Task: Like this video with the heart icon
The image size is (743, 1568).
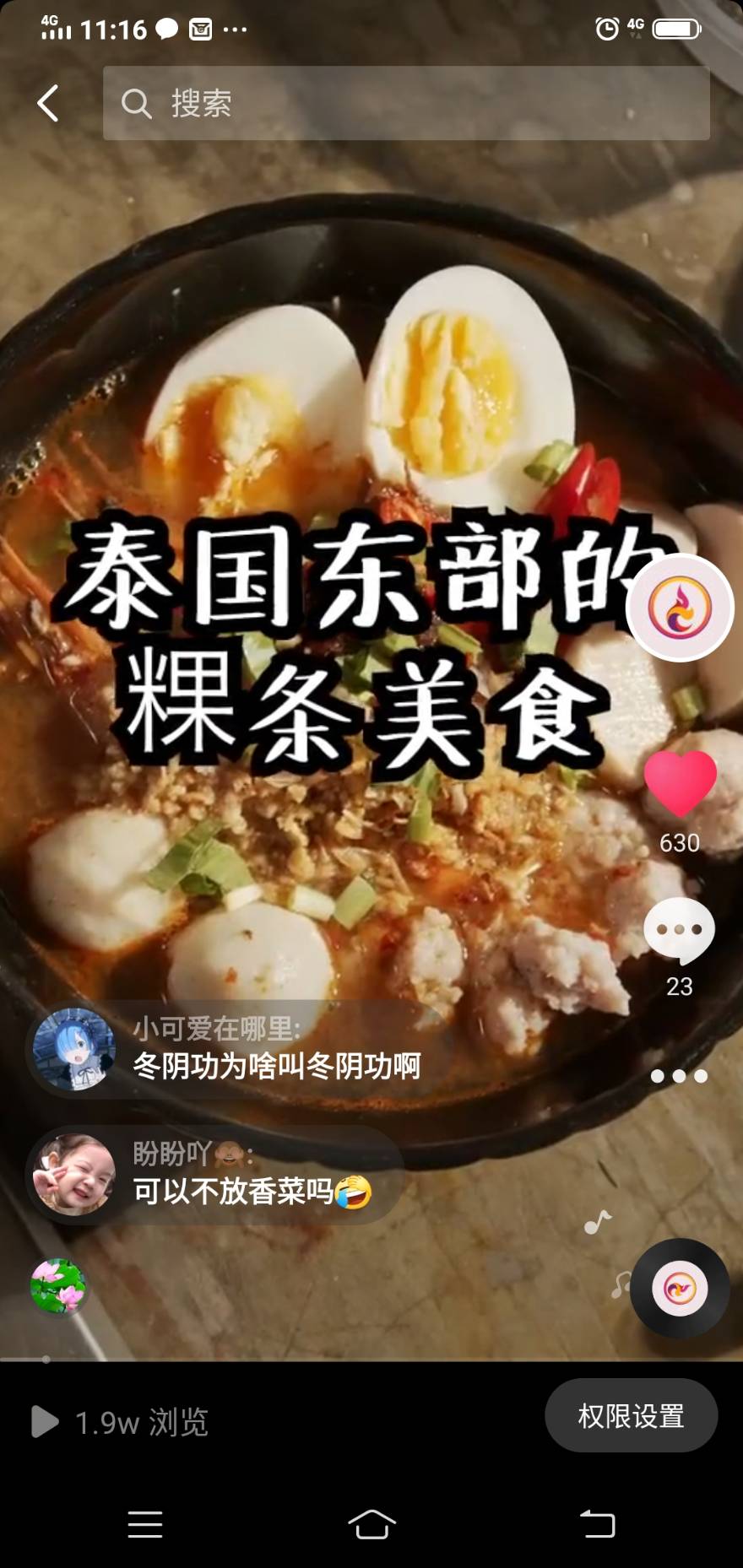Action: [681, 783]
